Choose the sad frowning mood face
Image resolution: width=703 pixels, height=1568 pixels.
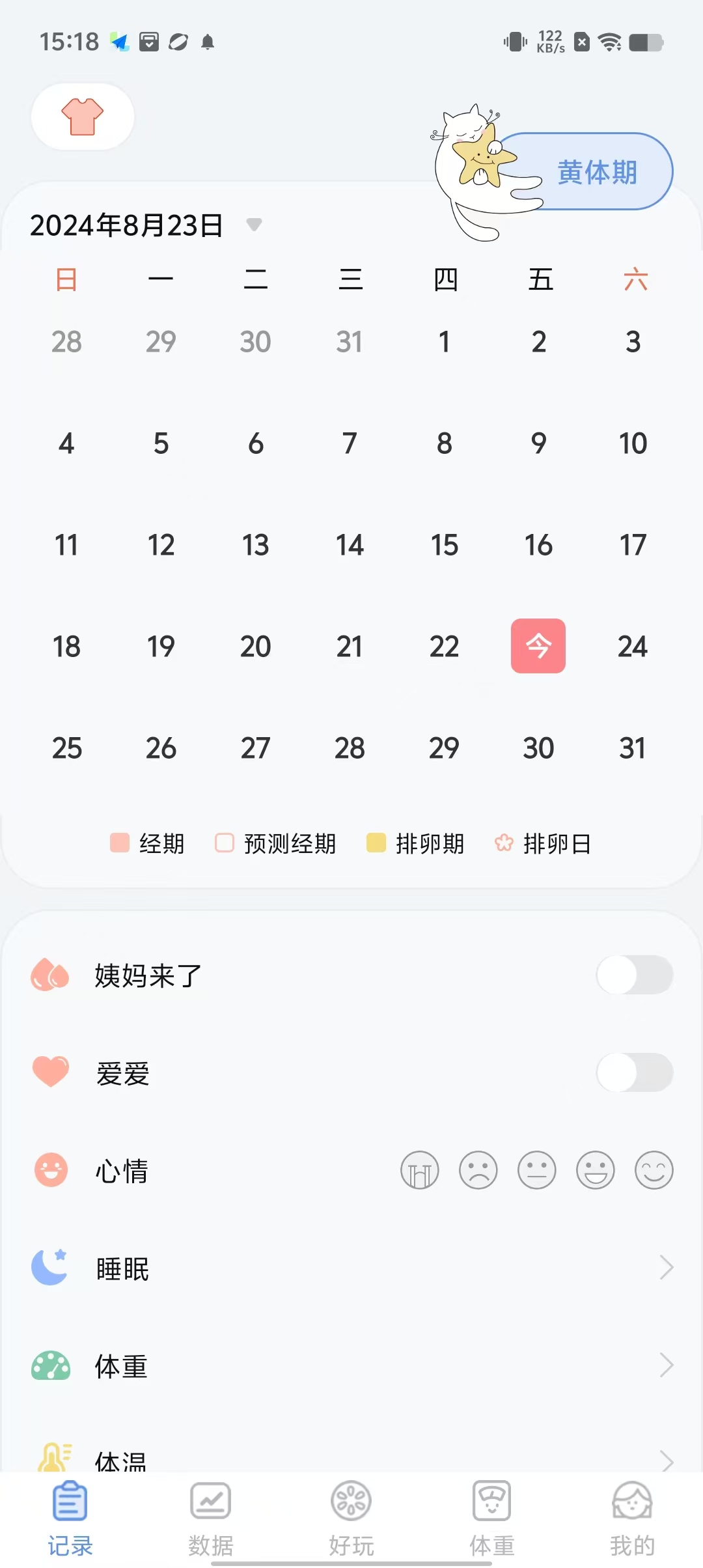tap(478, 1170)
